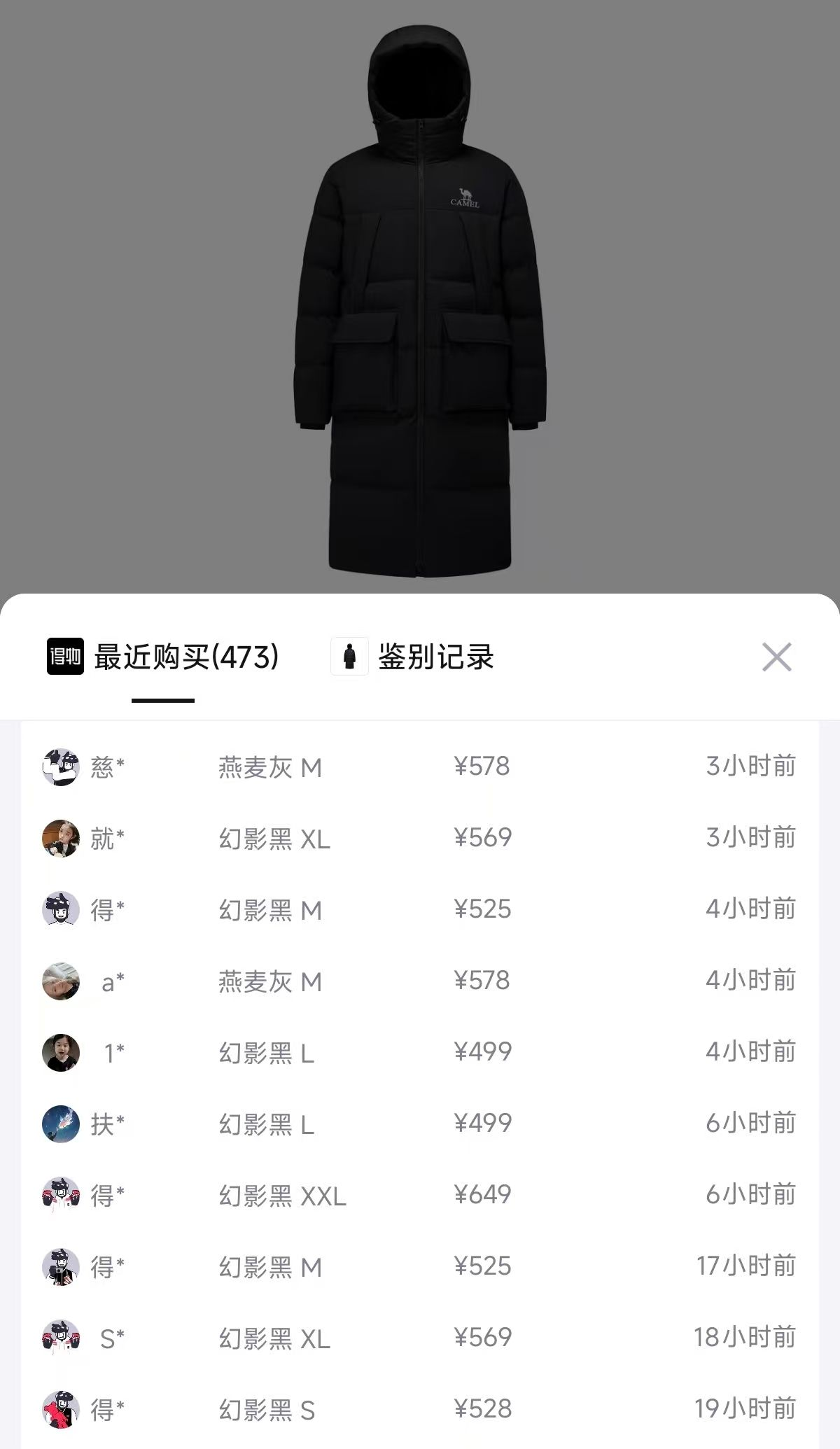Select the 最近购买(473) tab

185,657
